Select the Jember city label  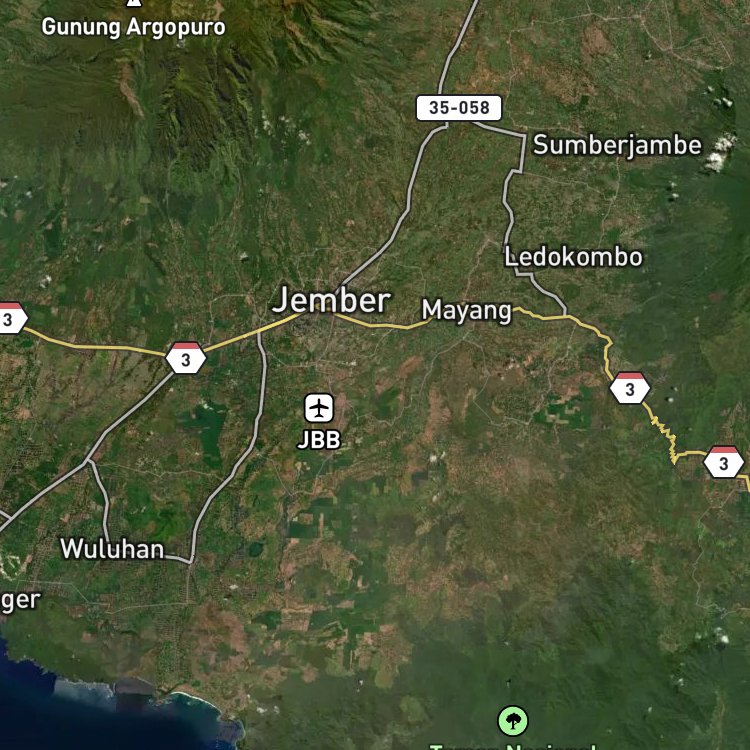pos(331,300)
